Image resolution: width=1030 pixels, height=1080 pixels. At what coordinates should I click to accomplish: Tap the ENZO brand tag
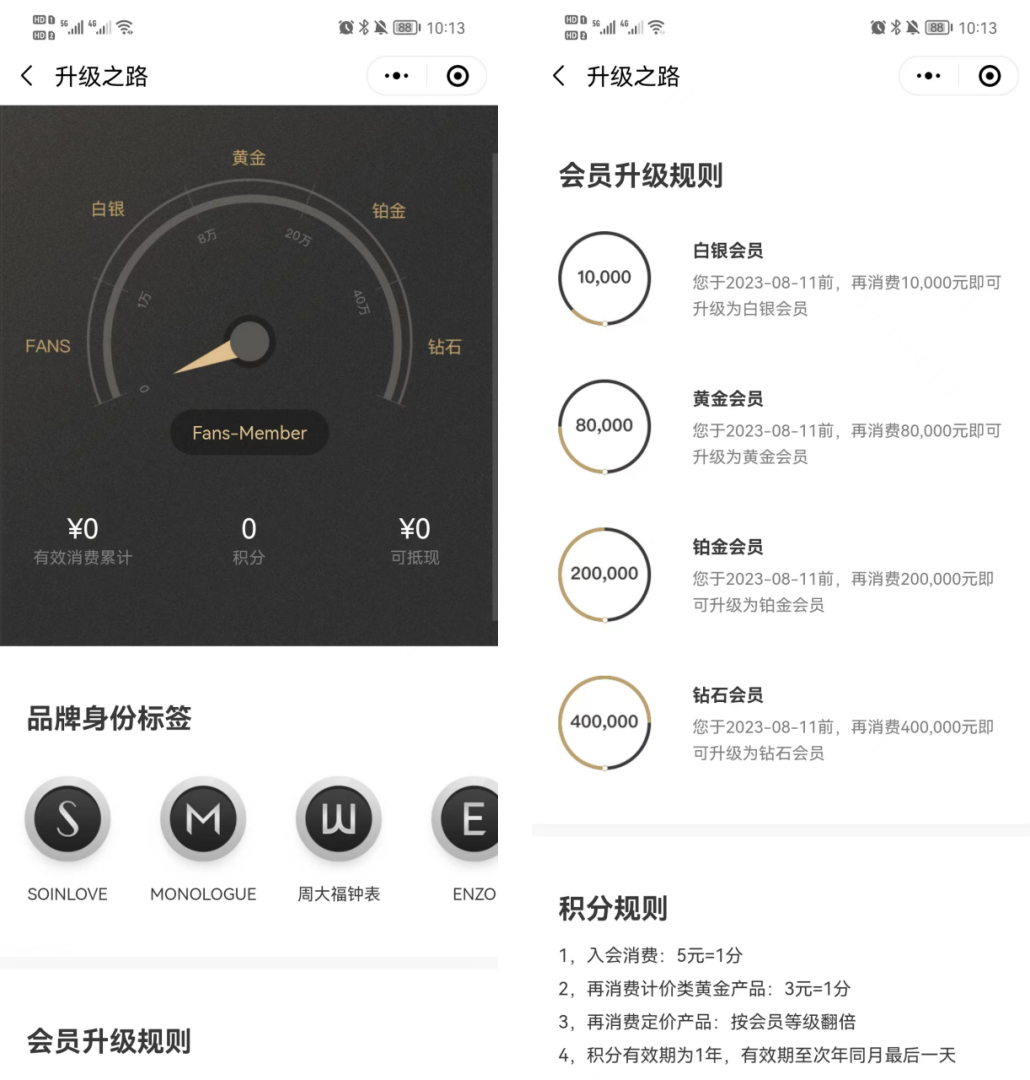tap(468, 821)
